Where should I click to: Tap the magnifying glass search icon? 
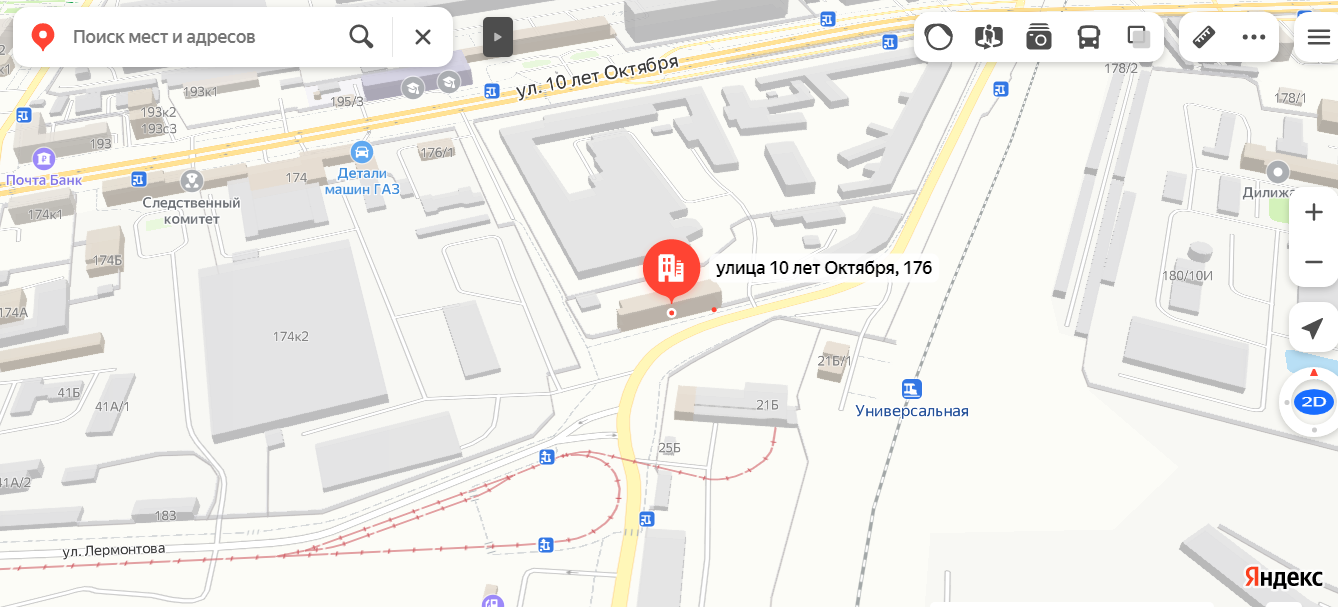click(x=361, y=37)
